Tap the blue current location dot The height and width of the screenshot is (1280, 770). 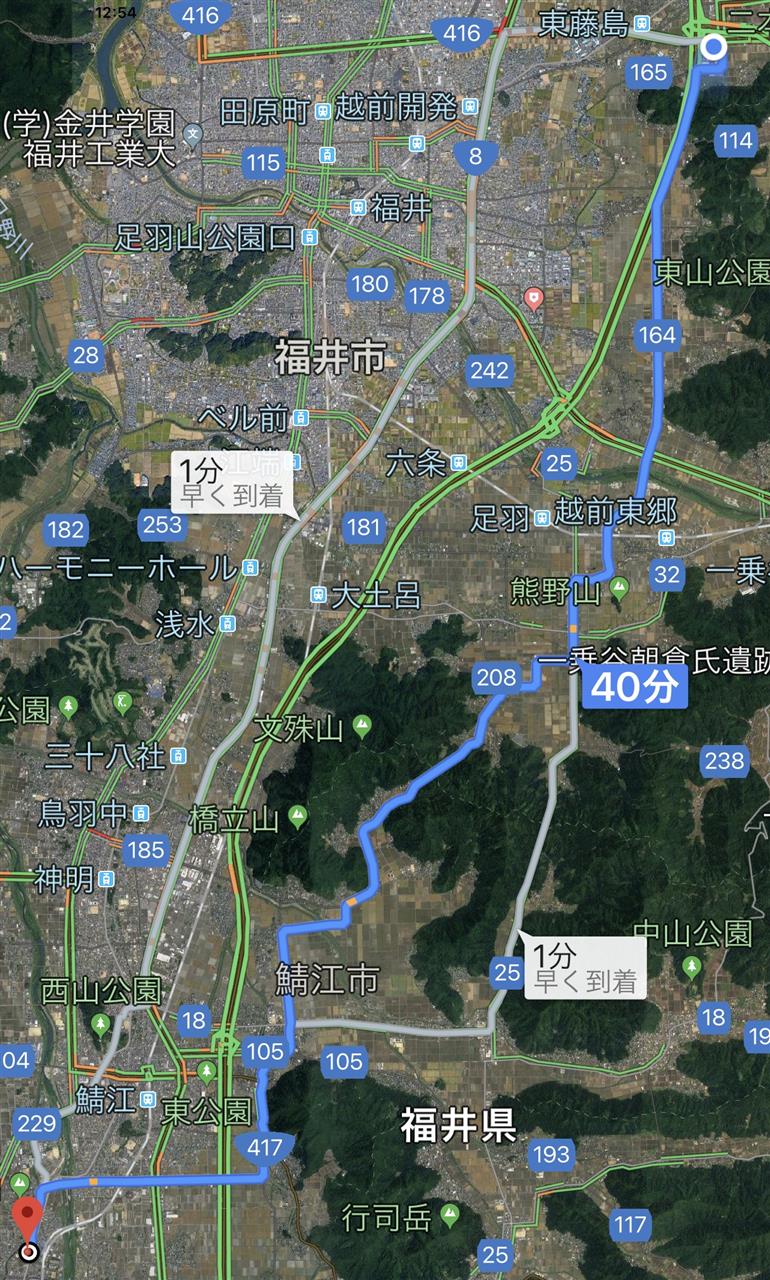[x=713, y=46]
